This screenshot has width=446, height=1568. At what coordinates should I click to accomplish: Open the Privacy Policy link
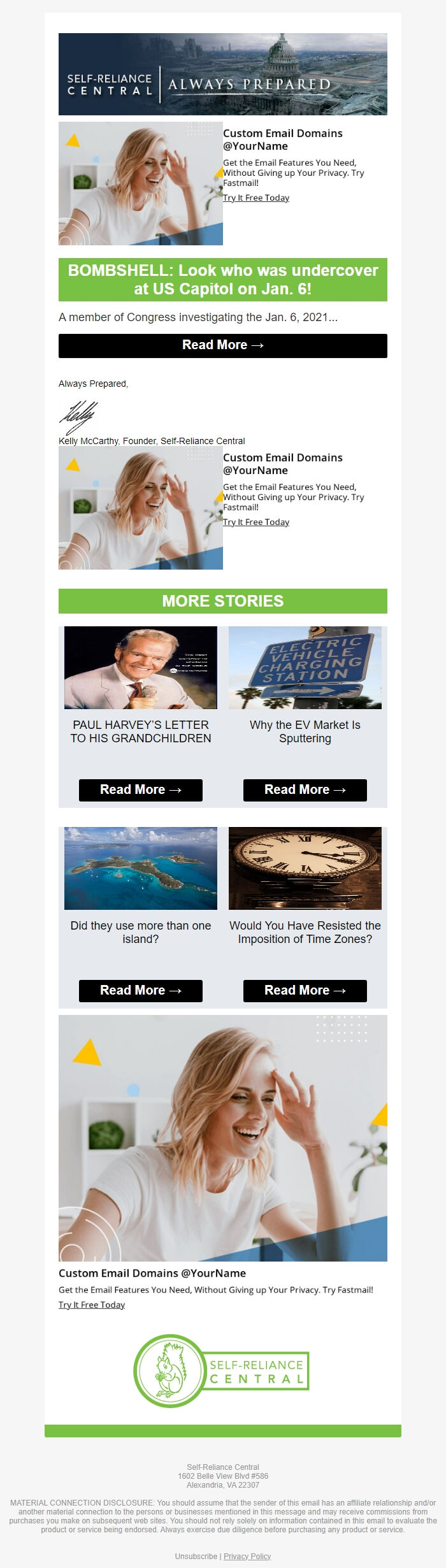pos(247,1556)
